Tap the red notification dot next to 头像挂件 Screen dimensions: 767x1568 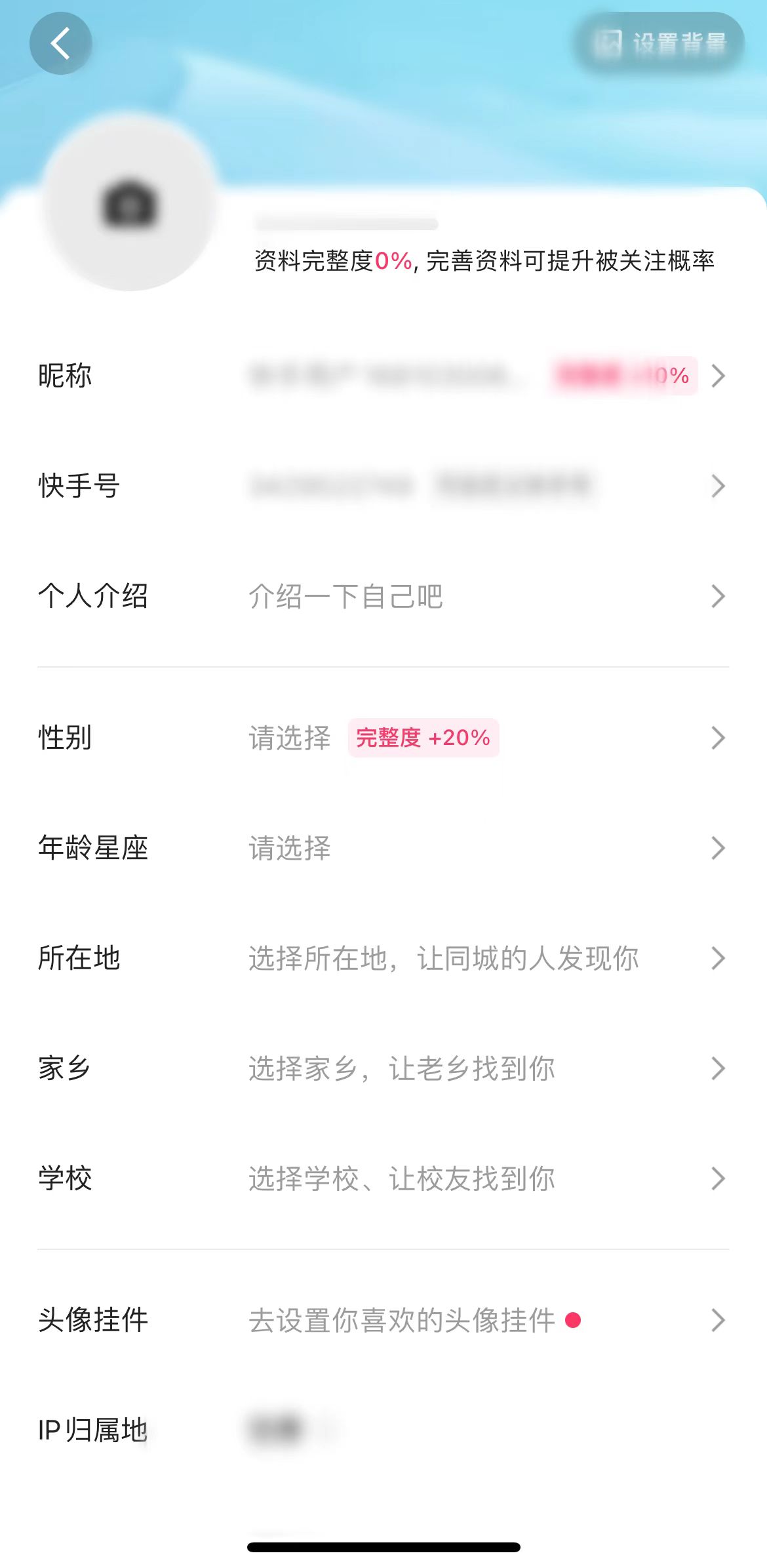(573, 1320)
